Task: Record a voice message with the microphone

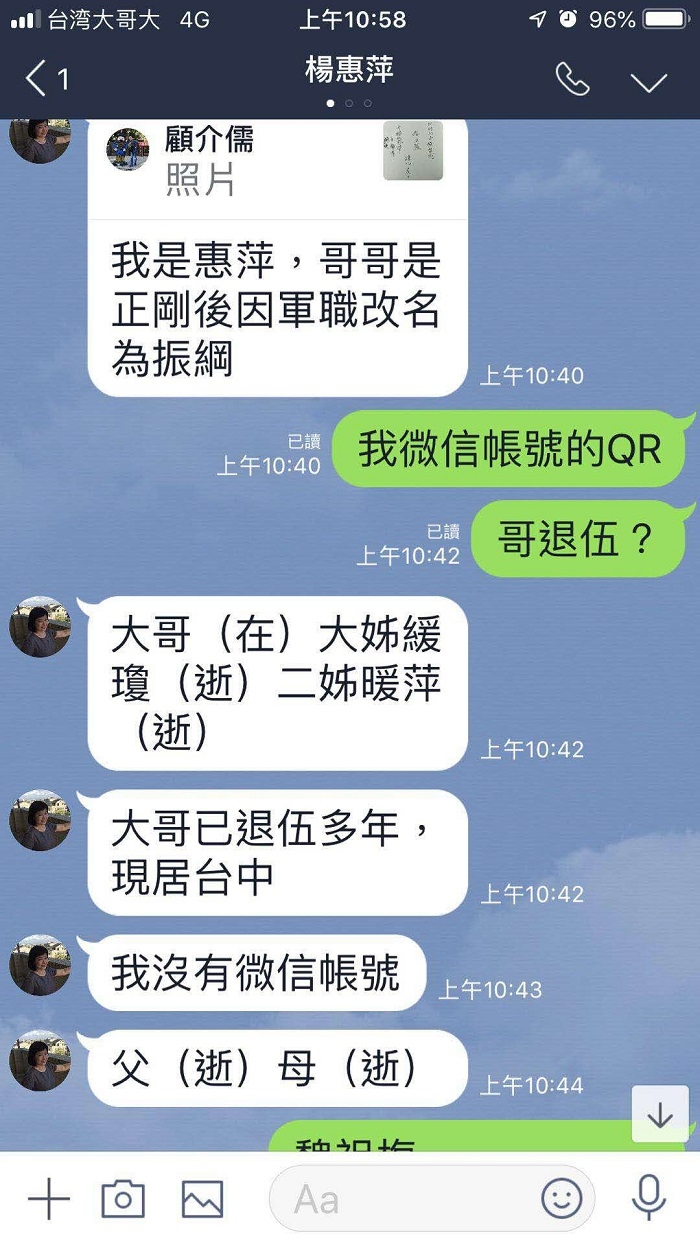Action: [649, 1198]
